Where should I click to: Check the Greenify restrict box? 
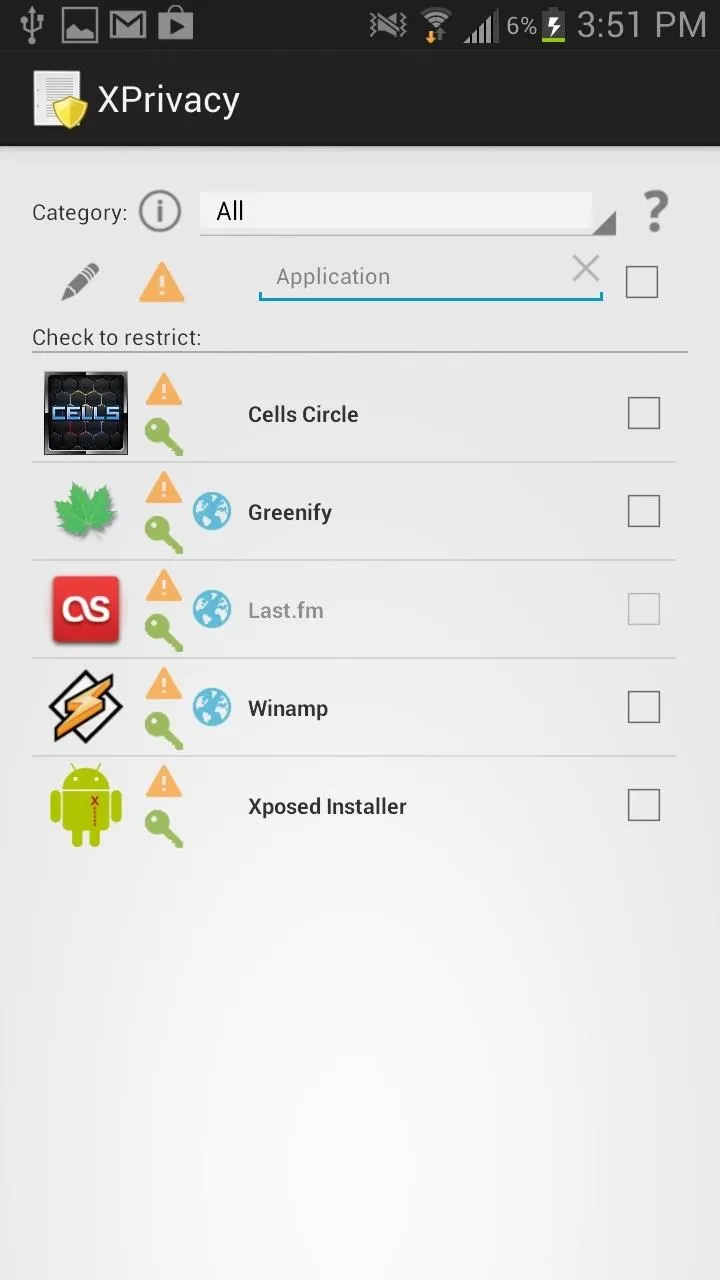click(x=644, y=511)
